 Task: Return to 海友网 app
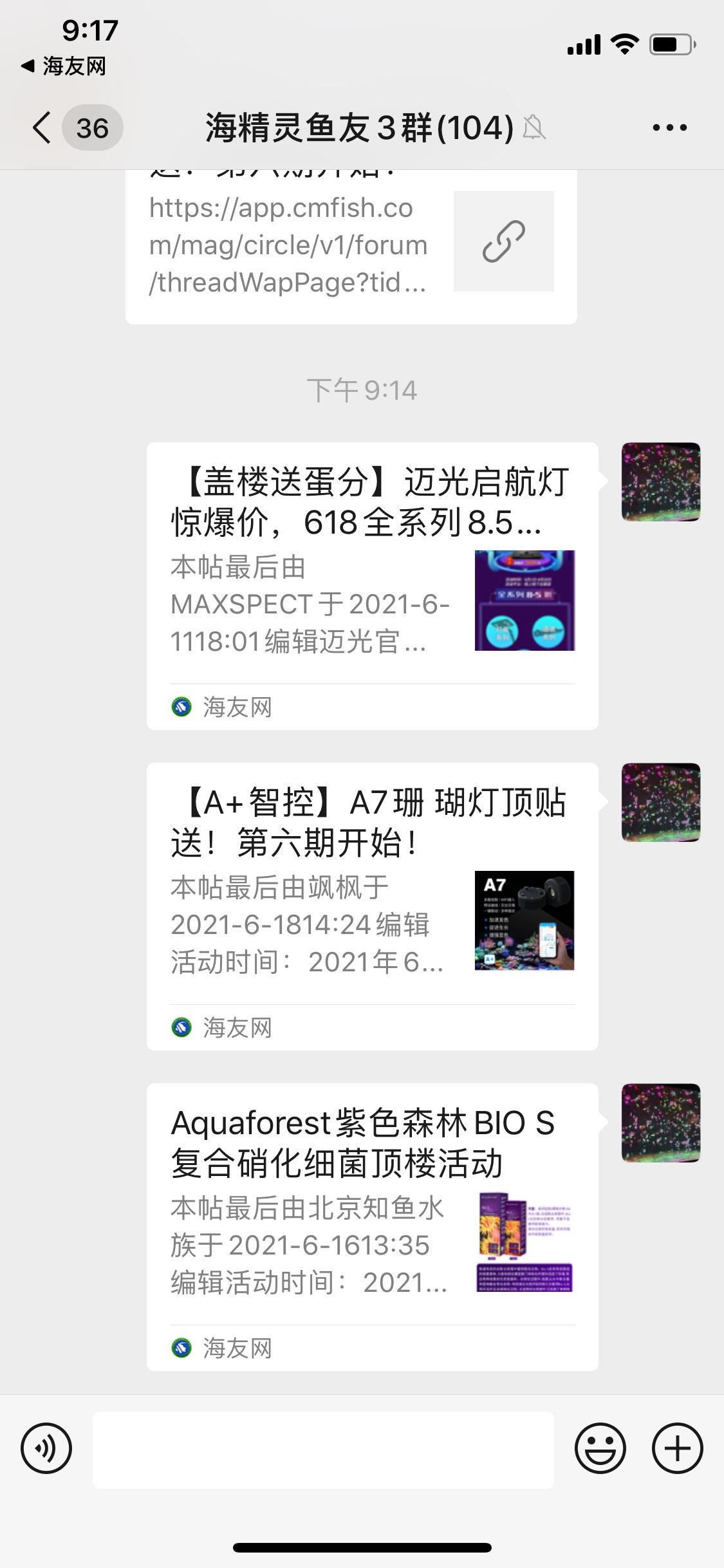pyautogui.click(x=64, y=66)
